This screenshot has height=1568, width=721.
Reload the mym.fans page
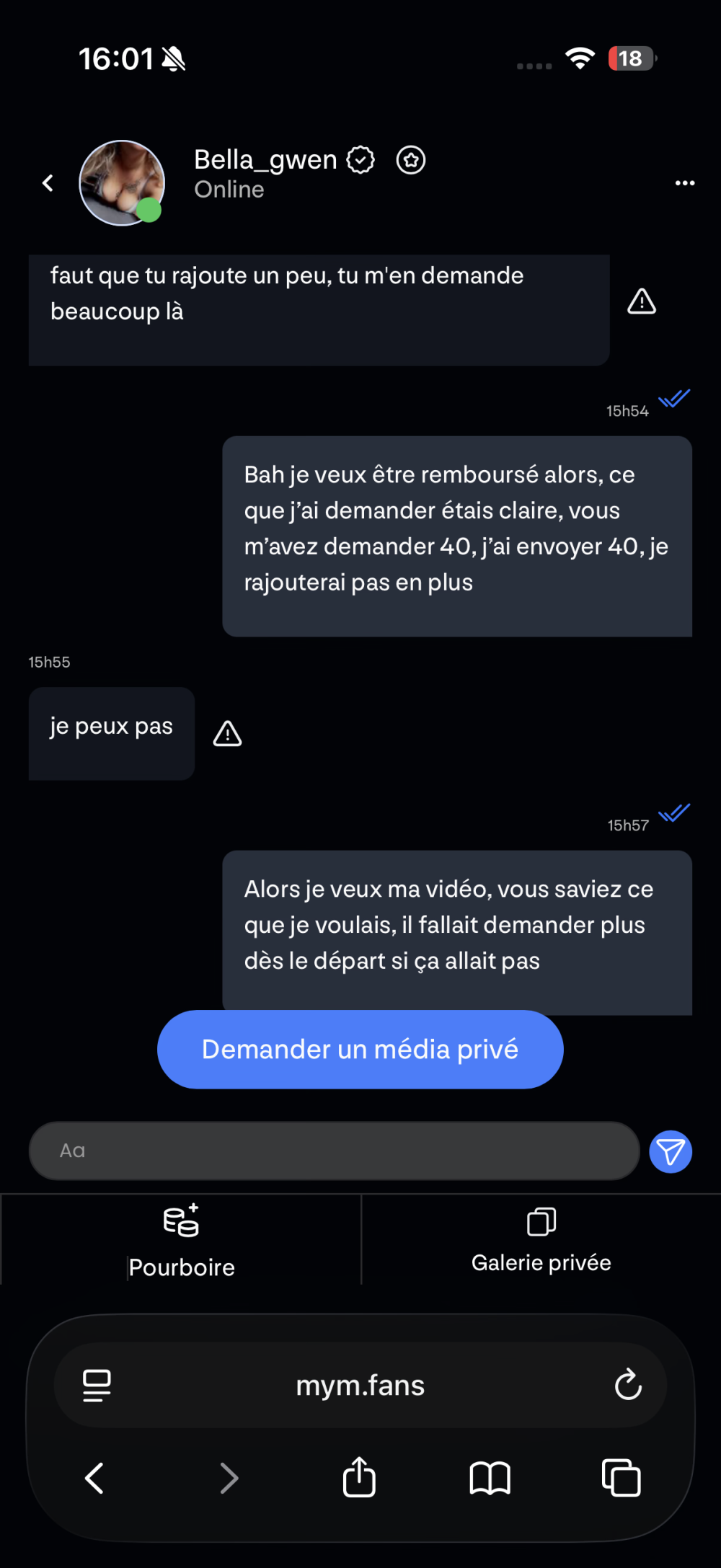(x=628, y=1384)
